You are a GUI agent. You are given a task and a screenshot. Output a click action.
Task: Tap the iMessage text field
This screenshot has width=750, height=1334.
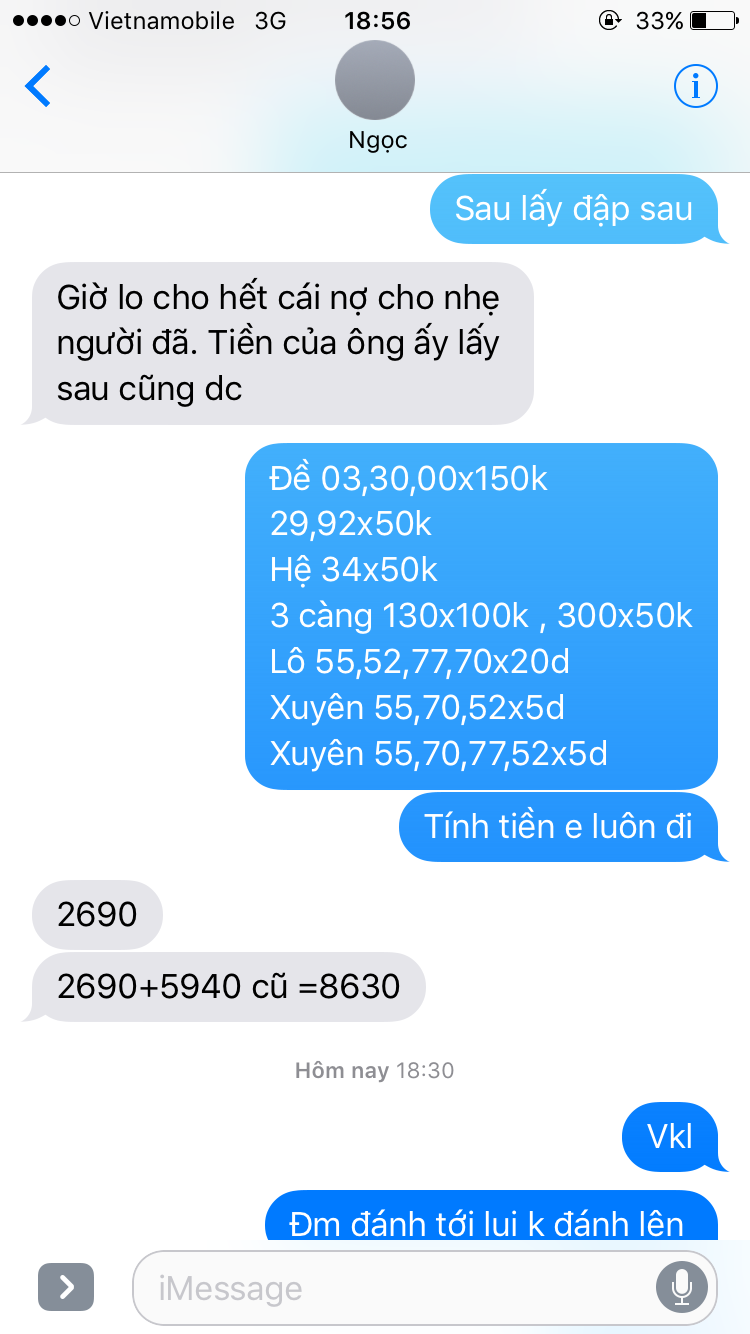pyautogui.click(x=390, y=1287)
